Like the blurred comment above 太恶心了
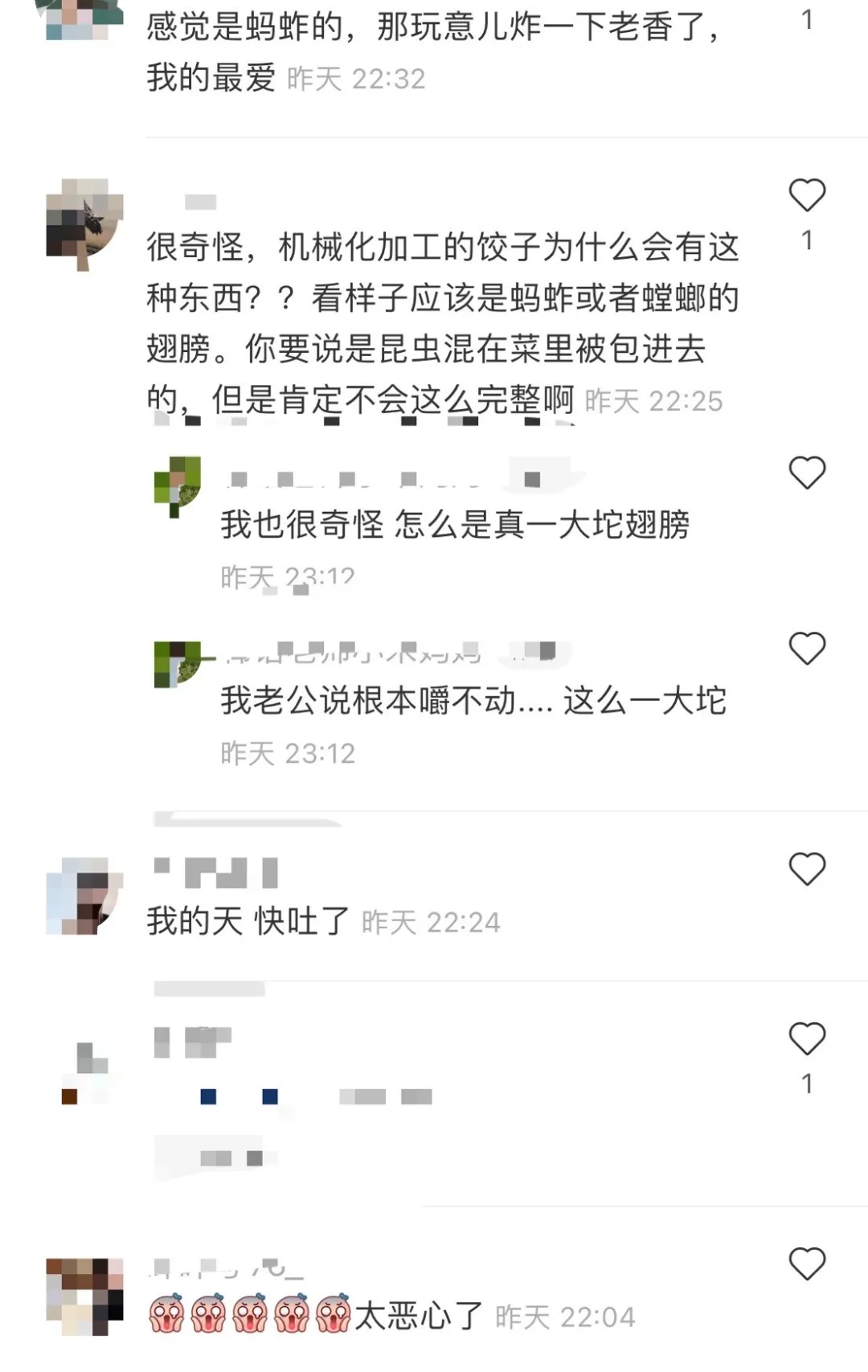The image size is (868, 1372). 807,1039
